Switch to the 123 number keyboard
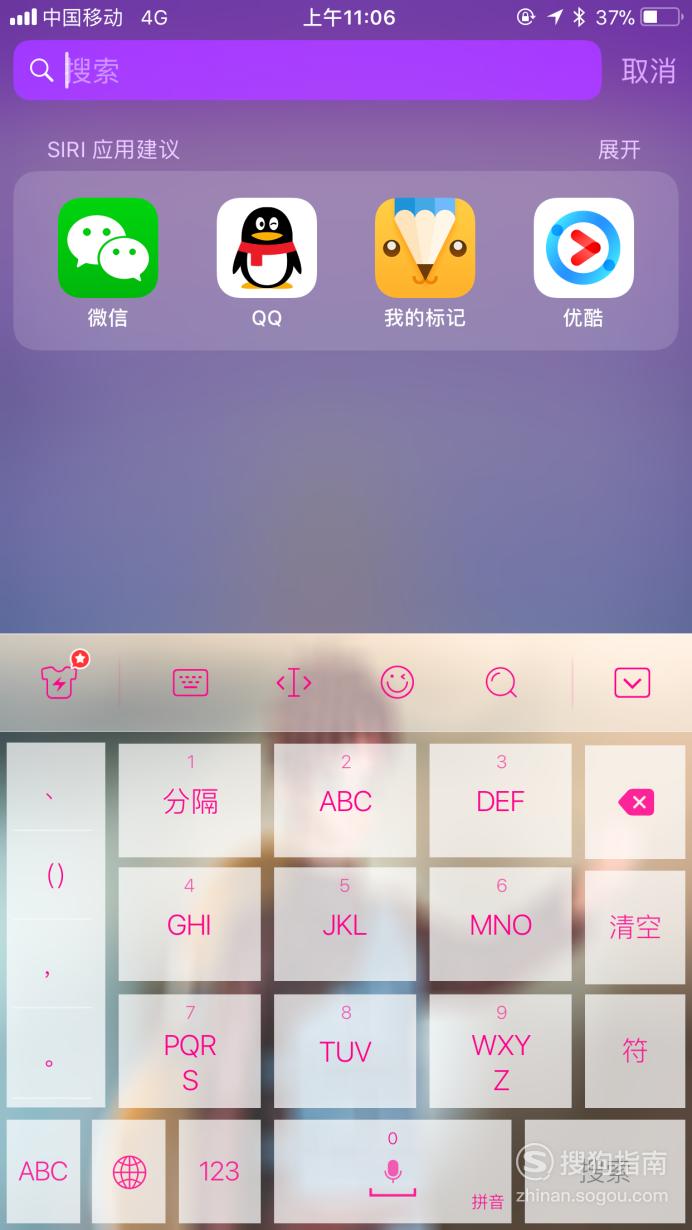Image resolution: width=692 pixels, height=1230 pixels. pos(219,1171)
